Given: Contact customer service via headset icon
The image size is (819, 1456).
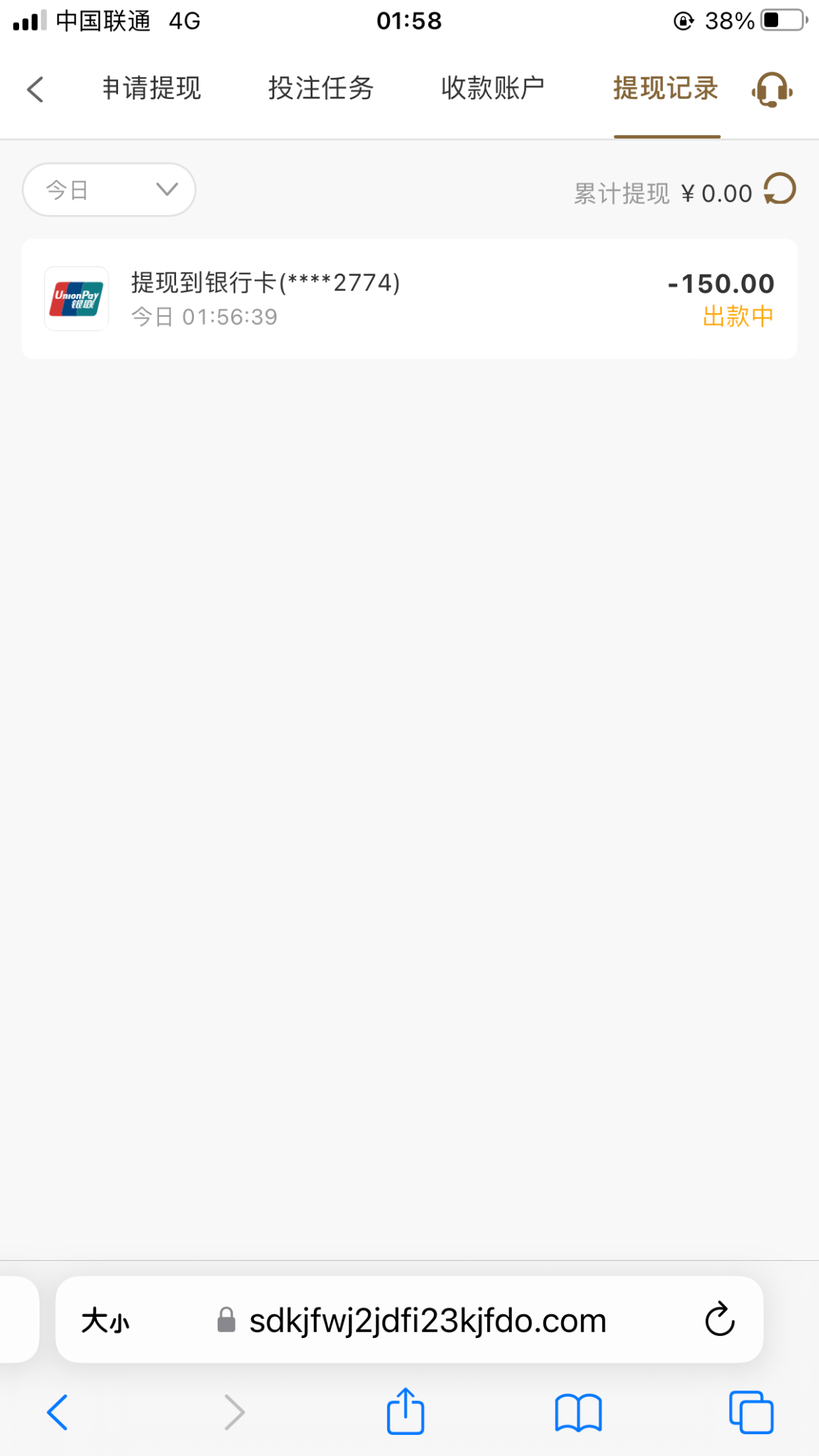Looking at the screenshot, I should [772, 89].
